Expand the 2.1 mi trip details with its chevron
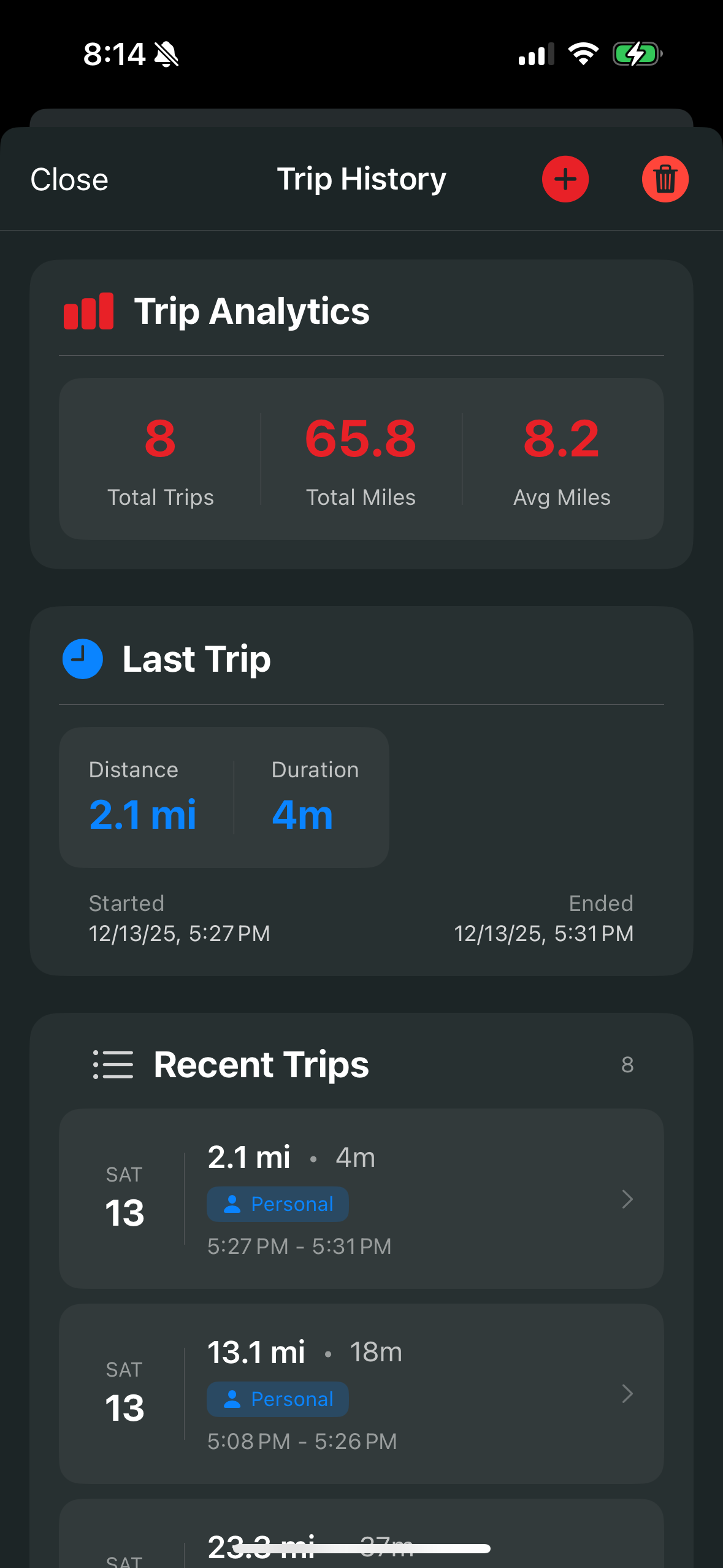Viewport: 723px width, 1568px height. 627,1199
